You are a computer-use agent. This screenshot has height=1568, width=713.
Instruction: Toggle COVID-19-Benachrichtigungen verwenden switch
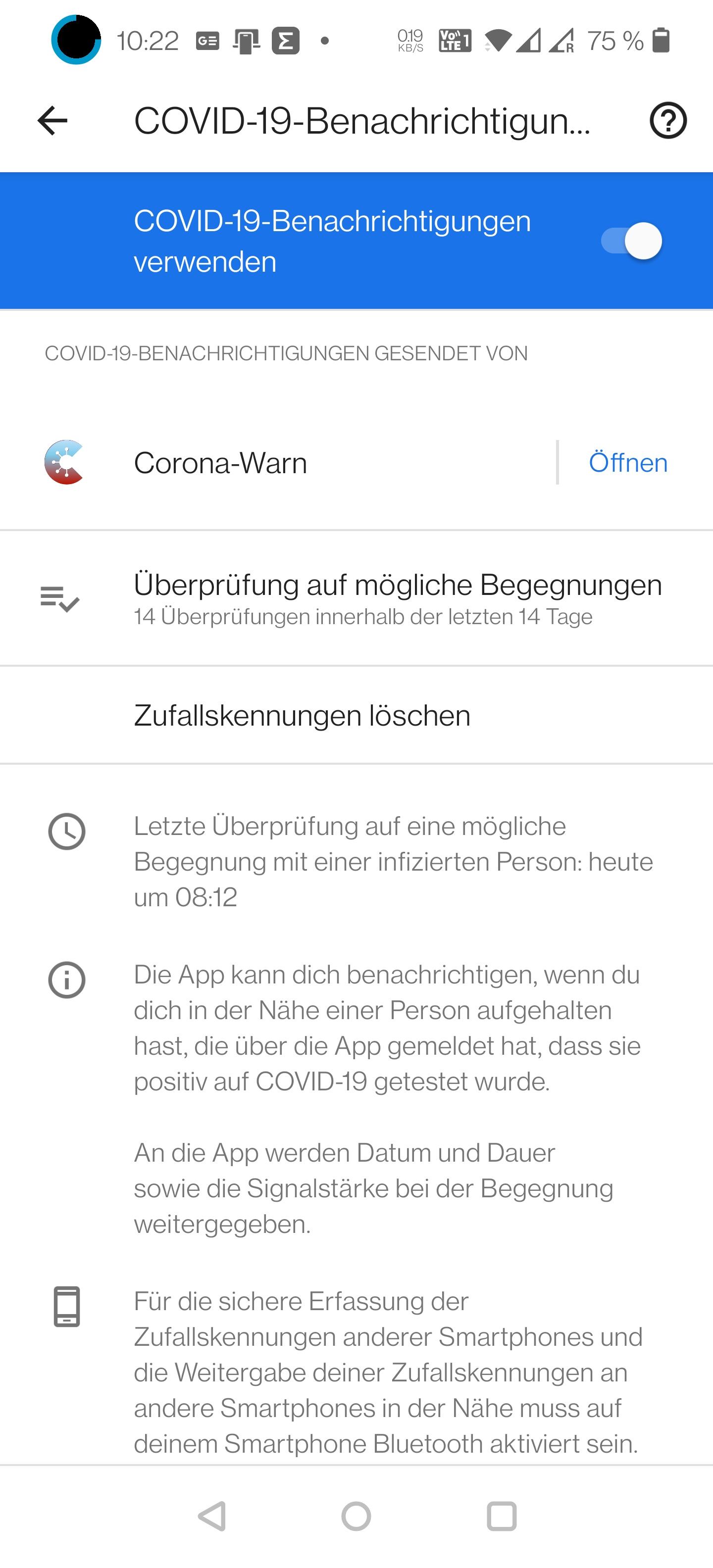pos(631,241)
